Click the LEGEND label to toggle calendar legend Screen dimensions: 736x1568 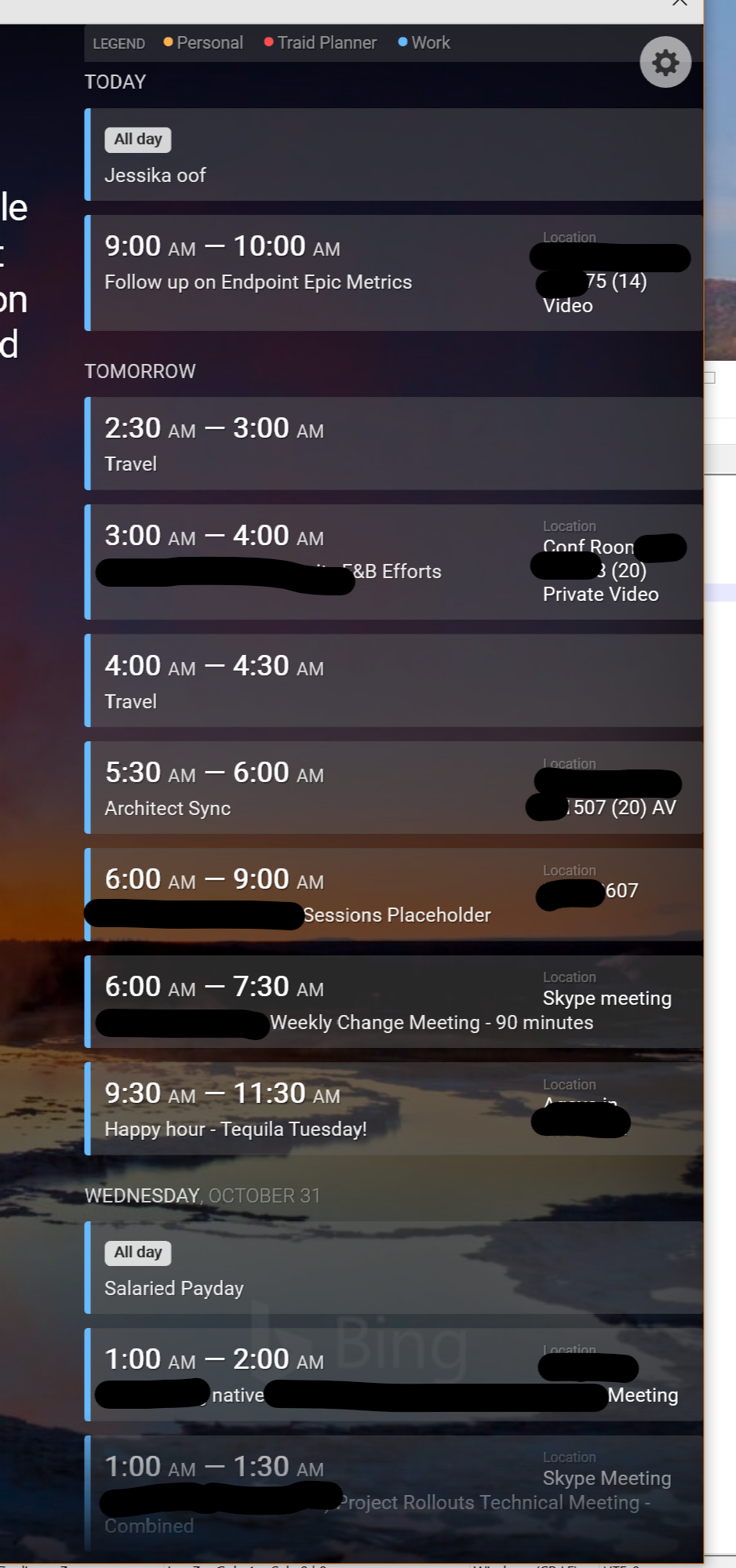(x=118, y=44)
